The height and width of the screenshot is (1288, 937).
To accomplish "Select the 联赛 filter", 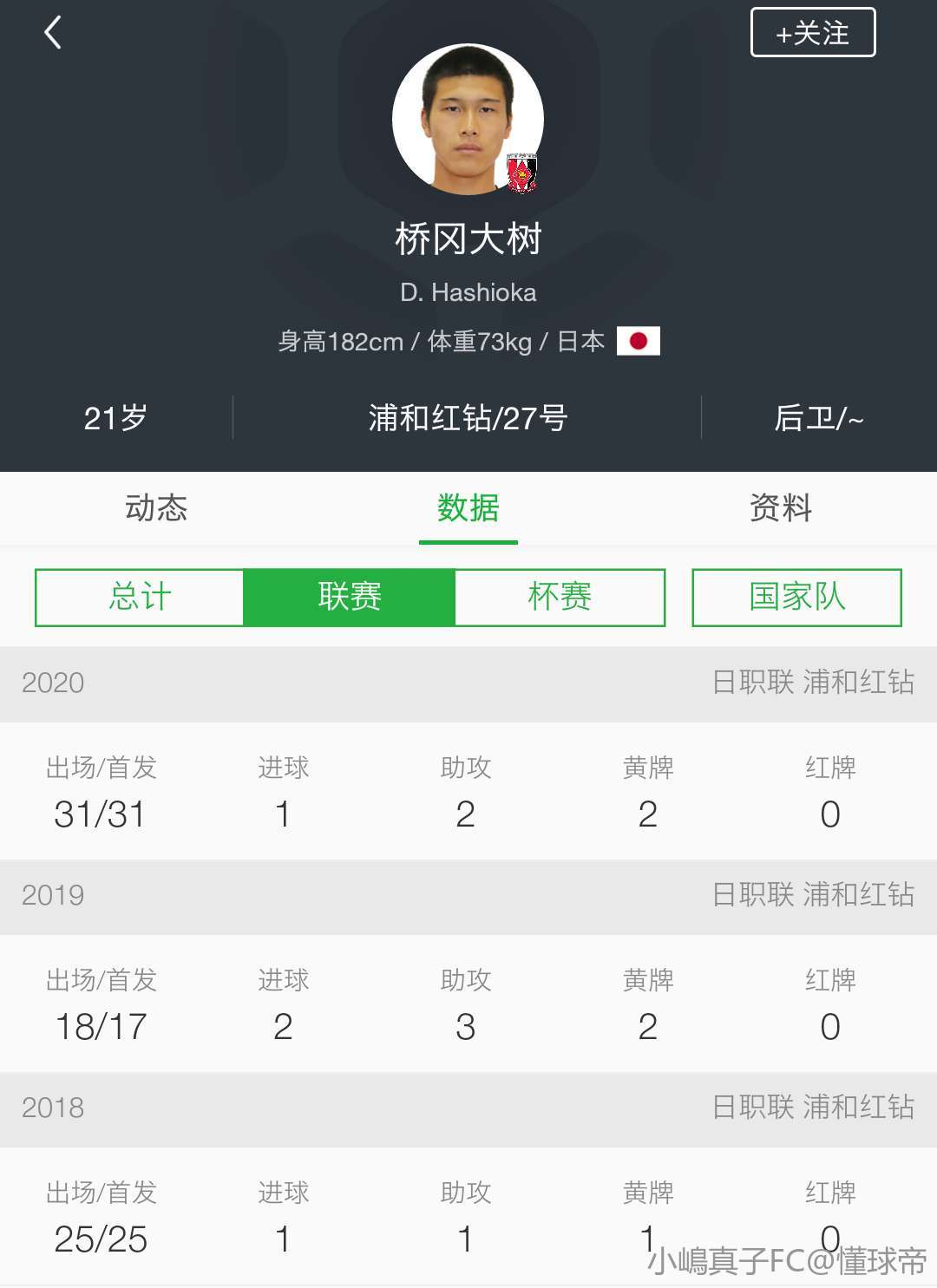I will 350,597.
